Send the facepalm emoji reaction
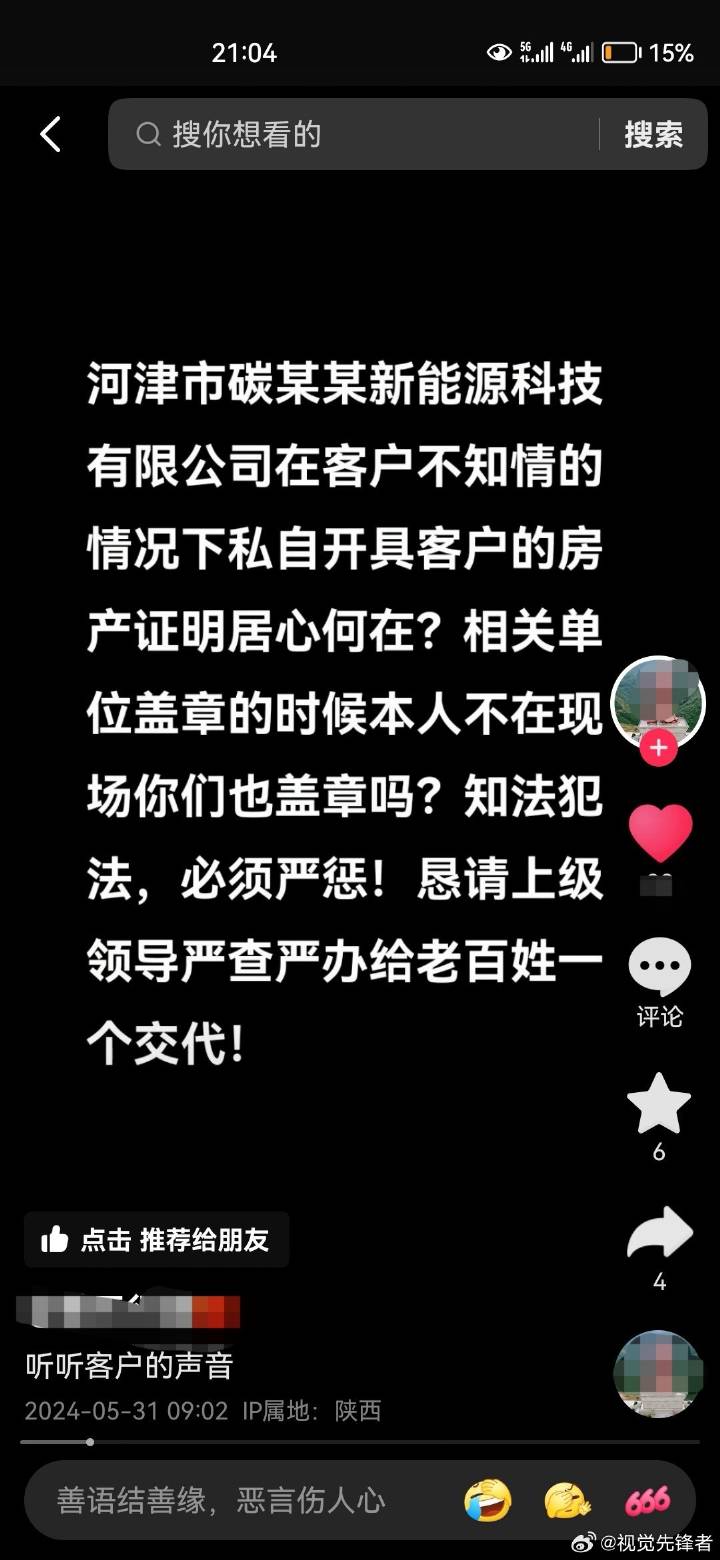The height and width of the screenshot is (1560, 720). 567,1500
